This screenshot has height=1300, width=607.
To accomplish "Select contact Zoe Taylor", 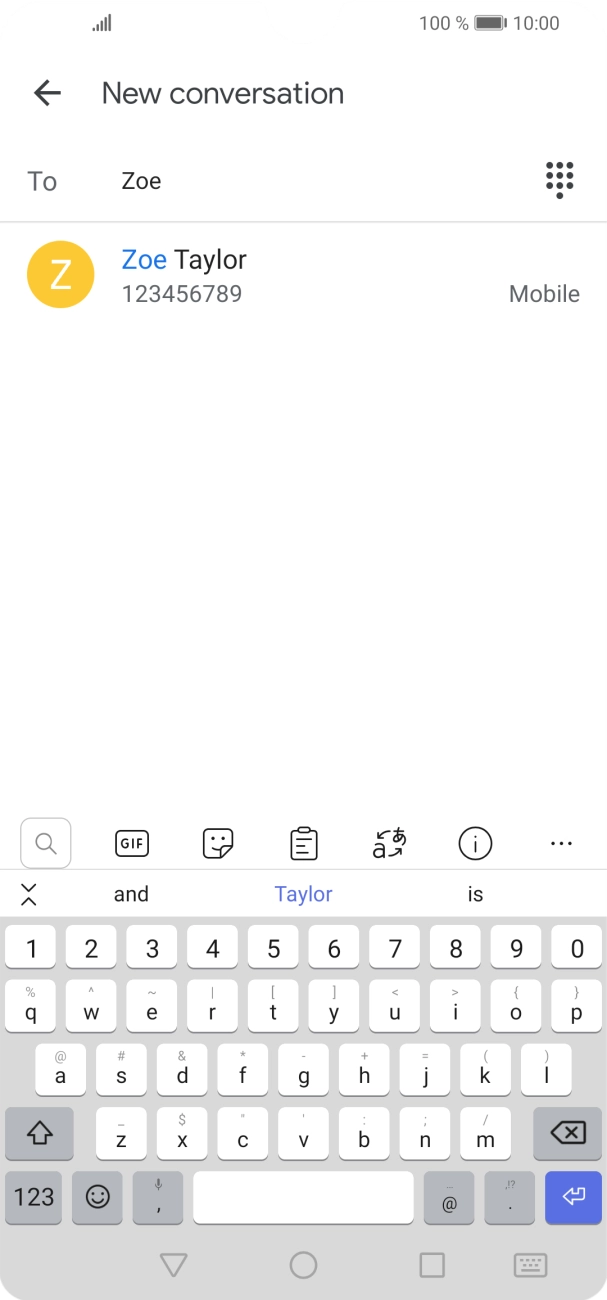I will coord(303,275).
